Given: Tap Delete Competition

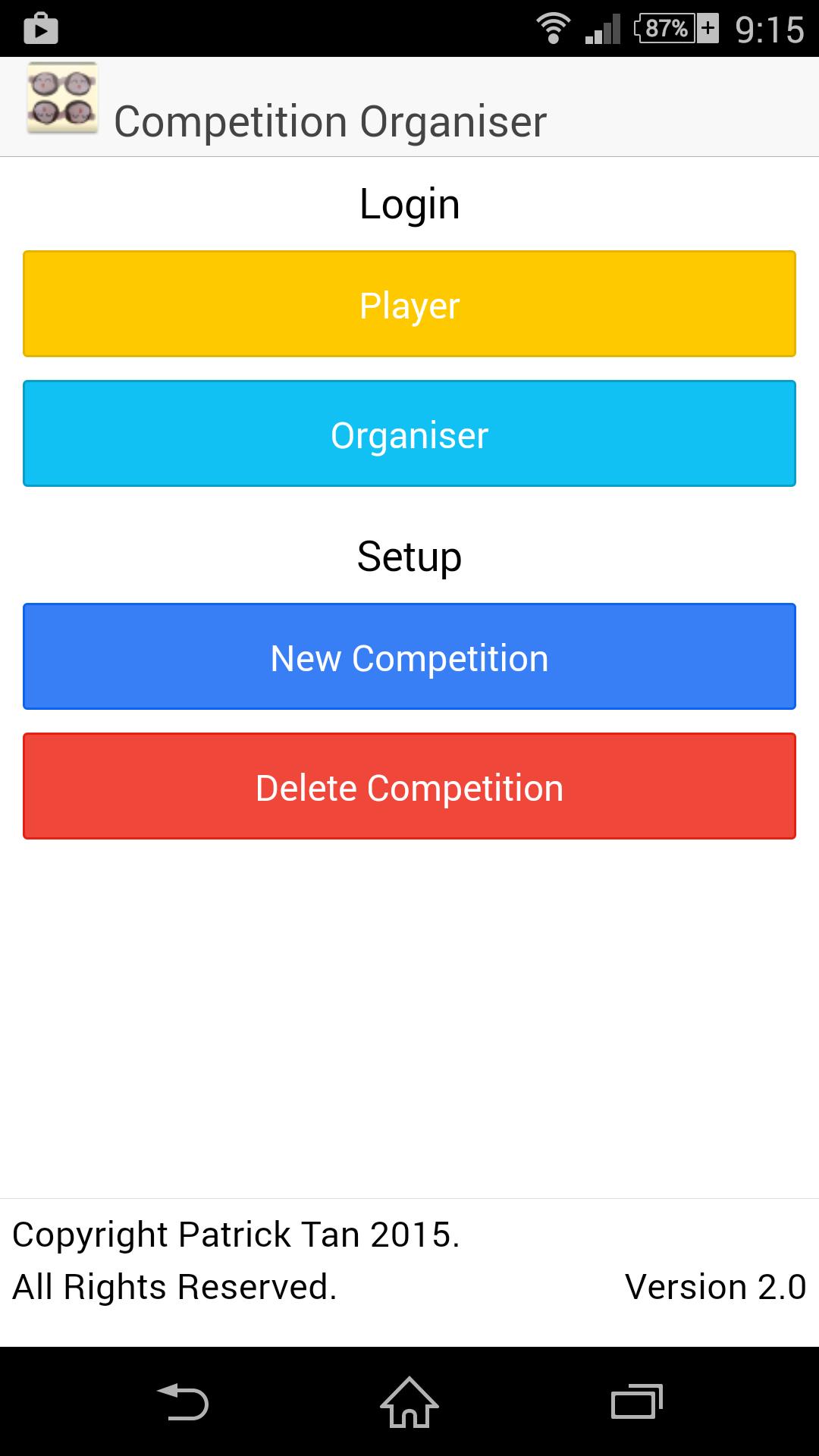Looking at the screenshot, I should click(x=409, y=786).
